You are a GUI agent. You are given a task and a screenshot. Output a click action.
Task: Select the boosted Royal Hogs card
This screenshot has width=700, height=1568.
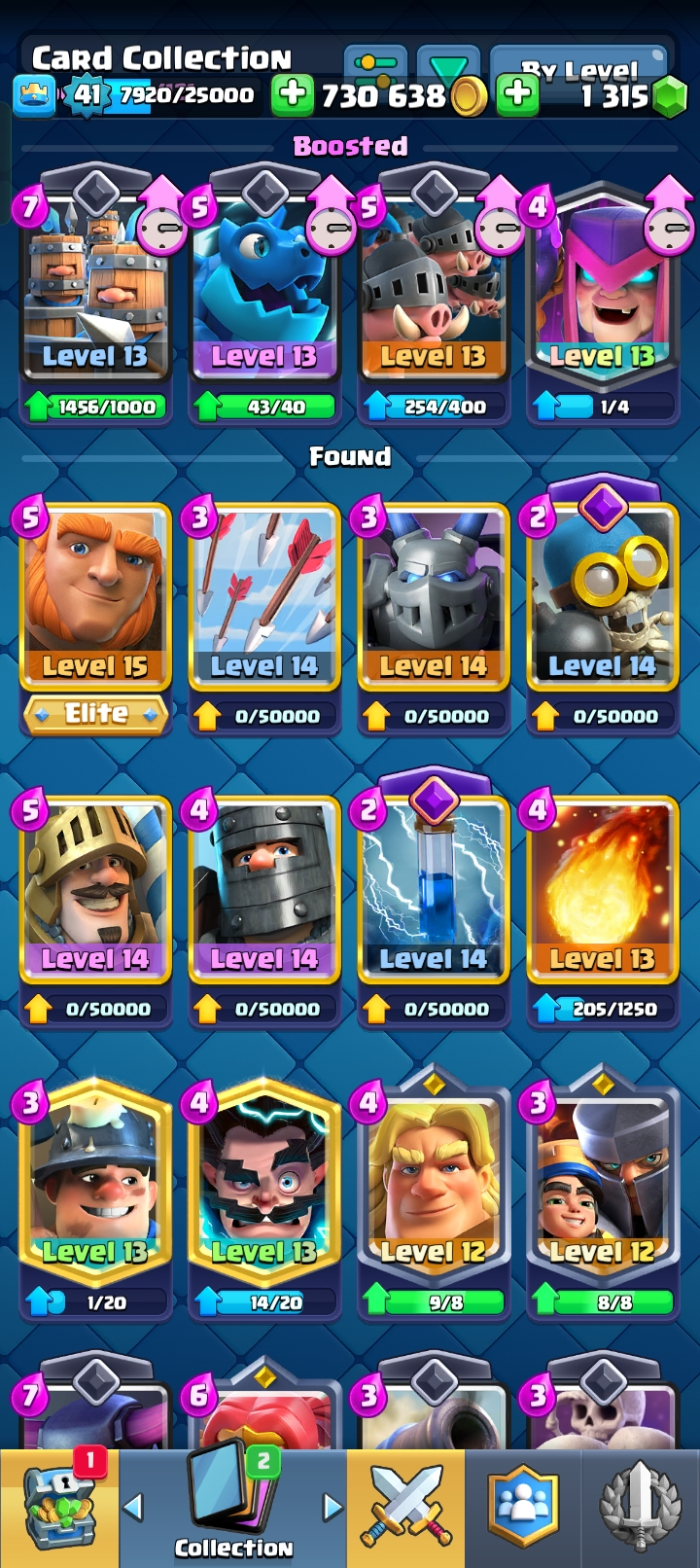433,292
